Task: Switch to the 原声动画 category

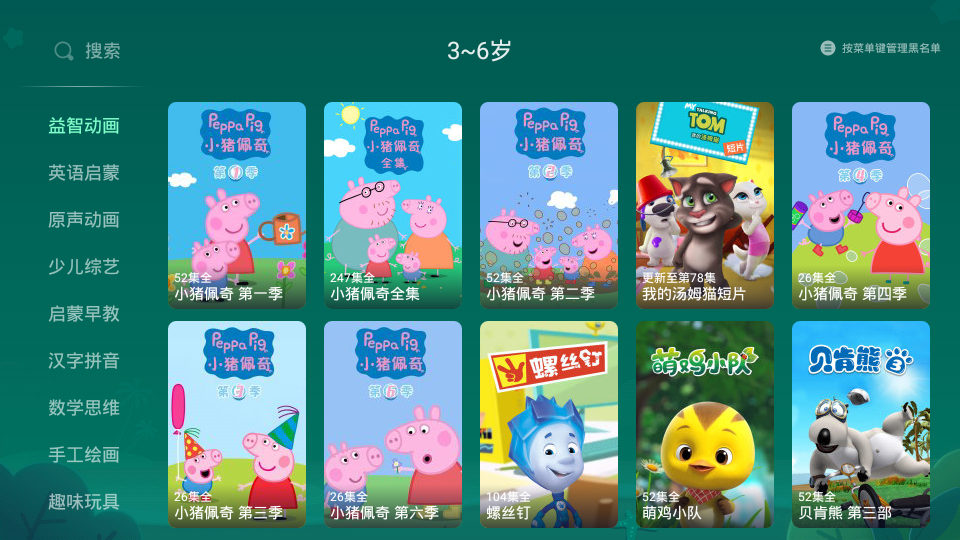Action: point(84,220)
